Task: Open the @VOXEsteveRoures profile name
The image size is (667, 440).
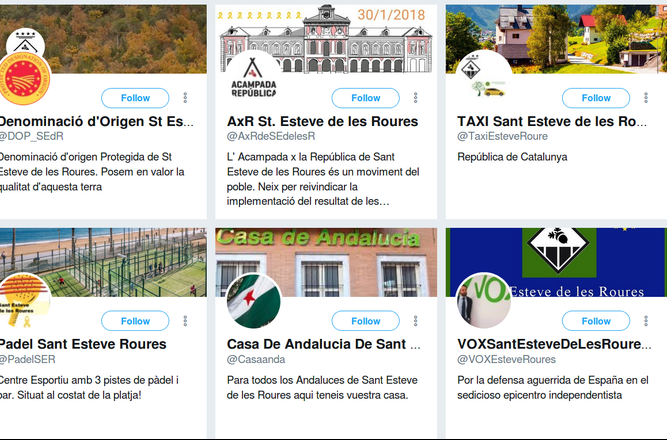Action: (506, 358)
